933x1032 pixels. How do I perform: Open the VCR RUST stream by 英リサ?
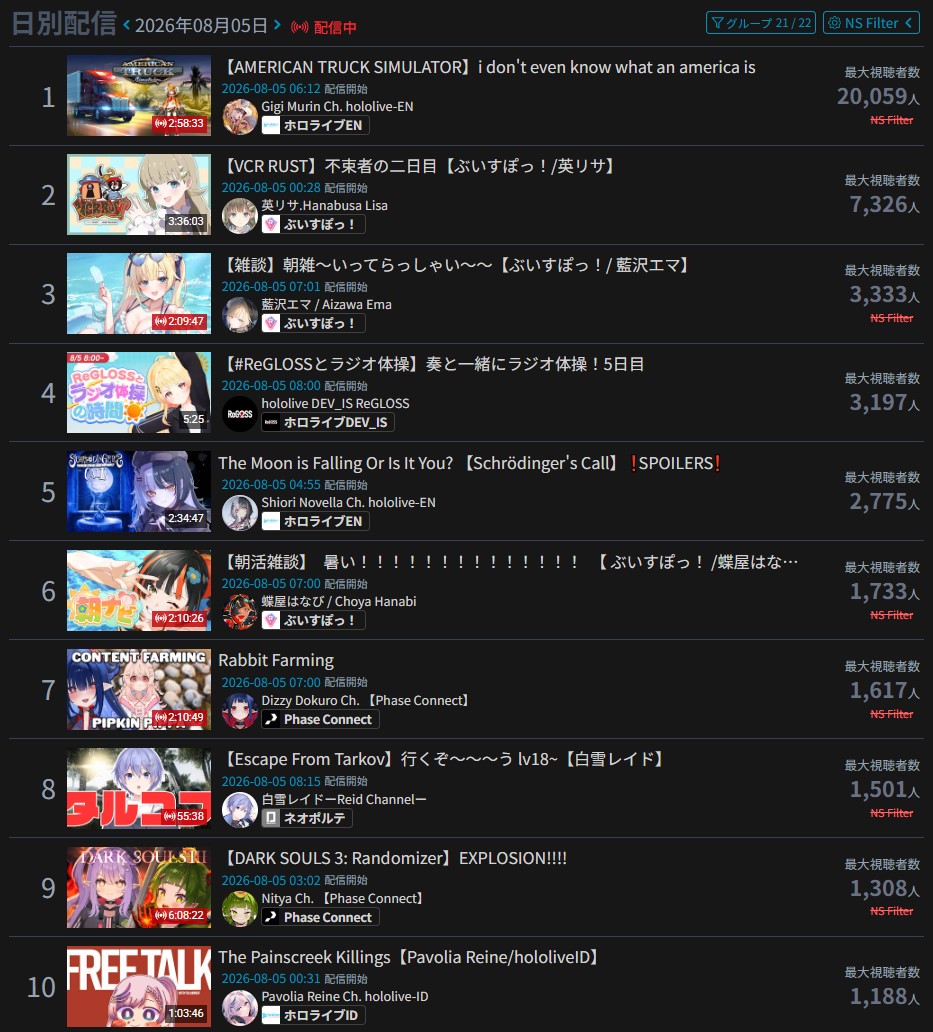click(x=420, y=166)
